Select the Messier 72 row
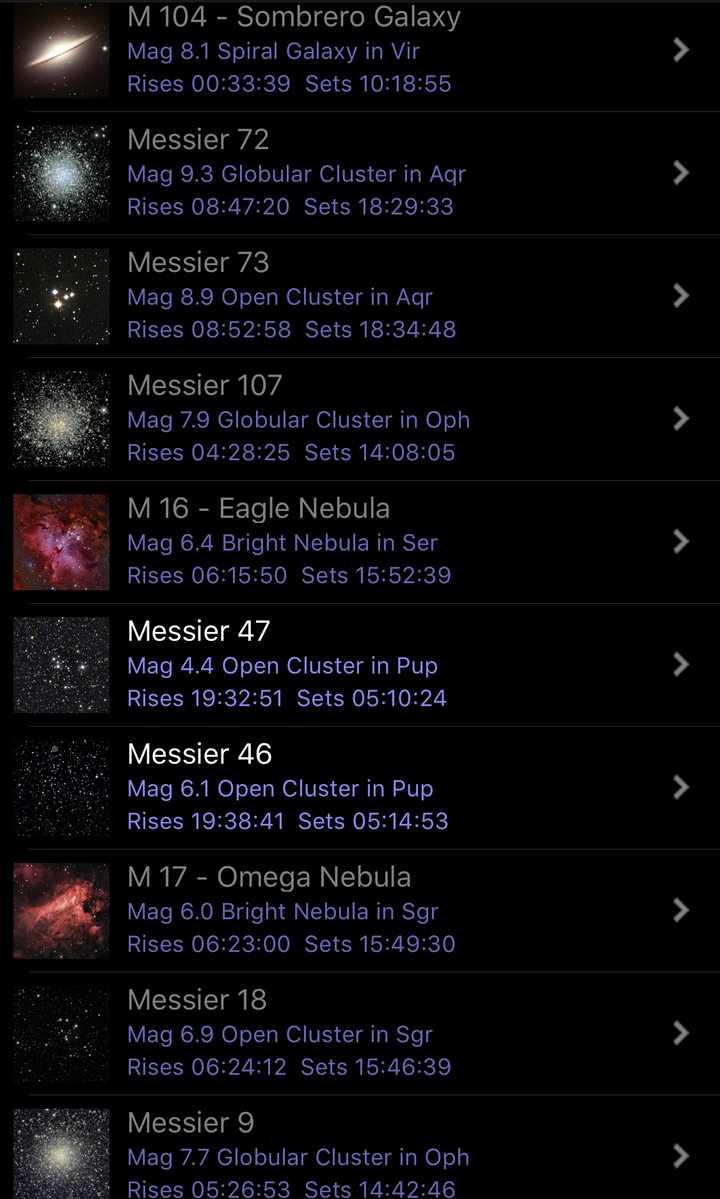 point(360,173)
